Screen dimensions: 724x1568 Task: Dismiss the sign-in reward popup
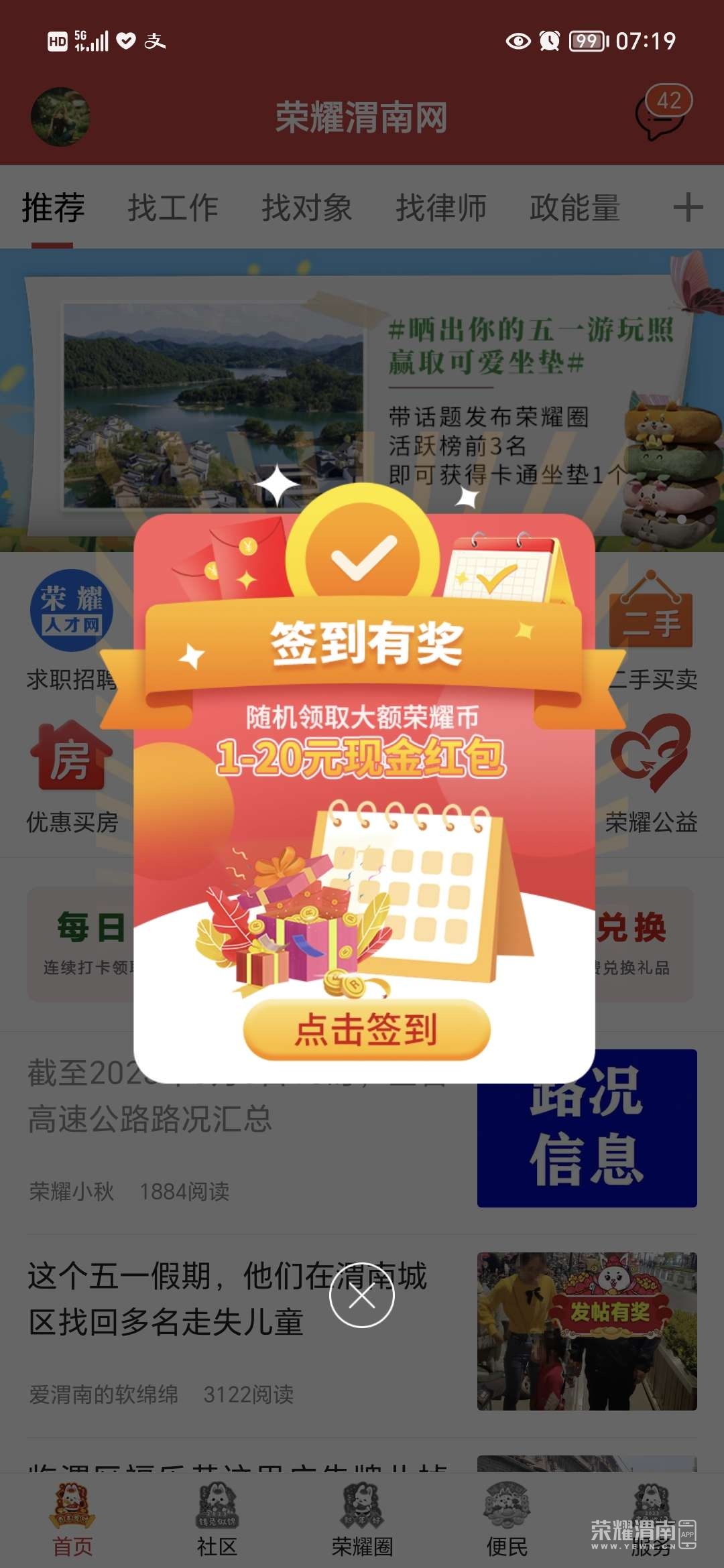click(362, 1296)
